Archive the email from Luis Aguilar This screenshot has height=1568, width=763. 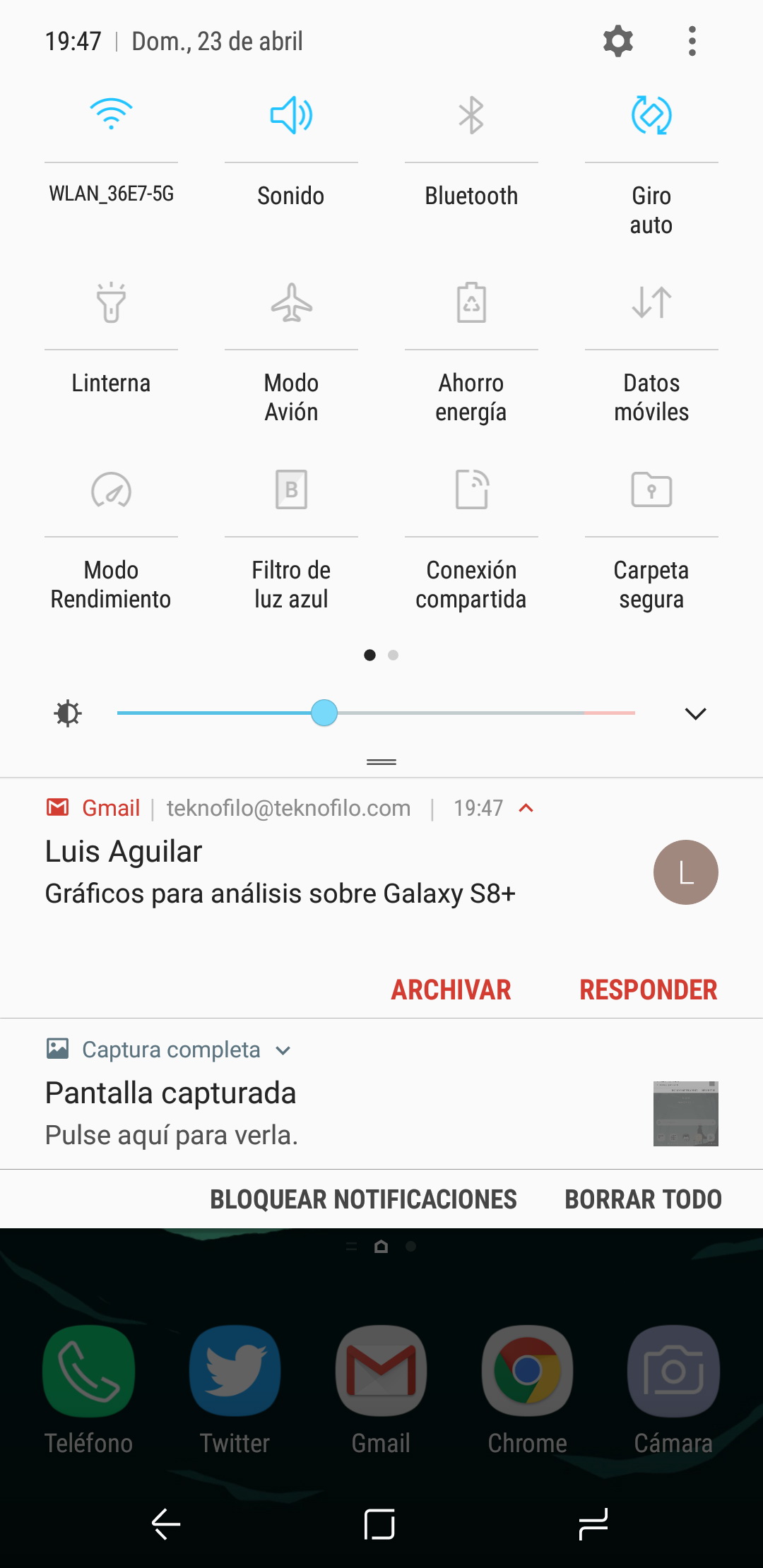click(x=451, y=990)
